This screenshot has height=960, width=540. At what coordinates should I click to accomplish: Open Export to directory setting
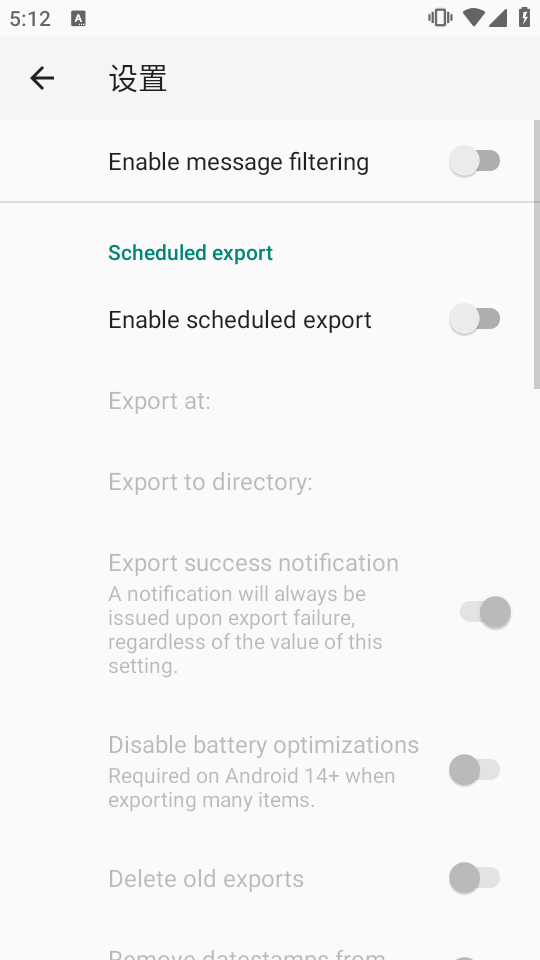coord(270,482)
